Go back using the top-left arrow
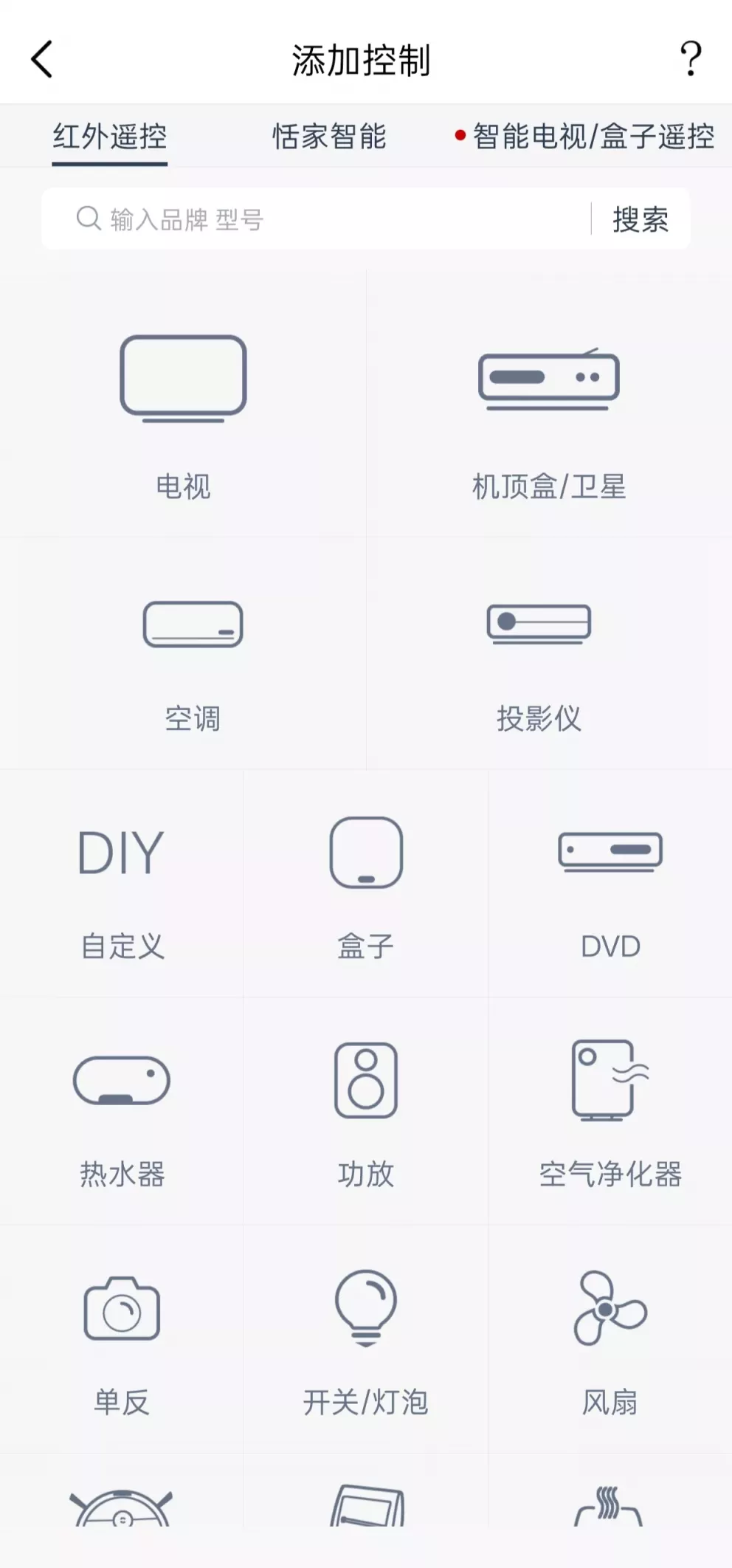 tap(42, 59)
